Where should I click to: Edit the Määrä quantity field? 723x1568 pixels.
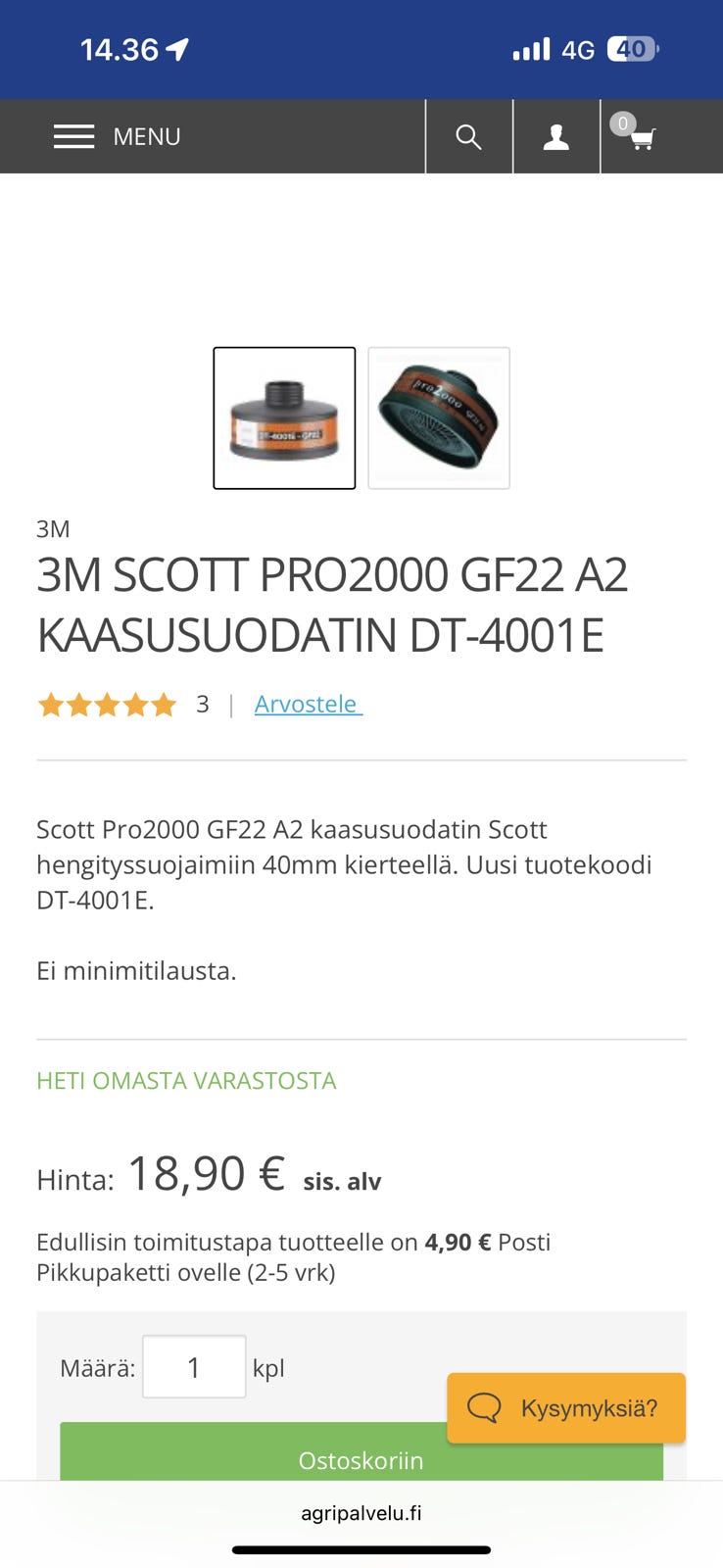click(x=194, y=1367)
